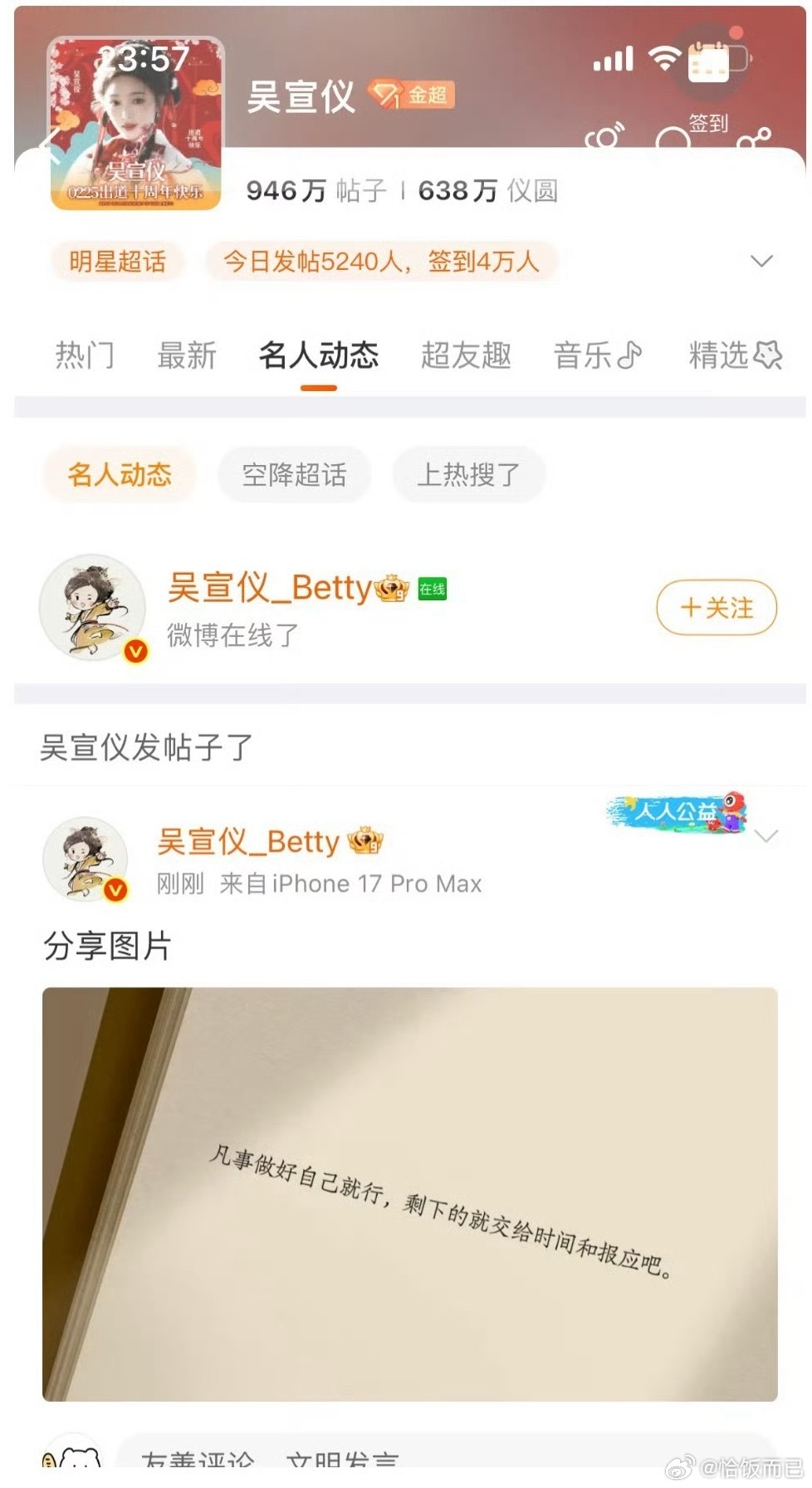The width and height of the screenshot is (812, 1488).
Task: Tap the 在线 online status badge
Action: pyautogui.click(x=432, y=589)
